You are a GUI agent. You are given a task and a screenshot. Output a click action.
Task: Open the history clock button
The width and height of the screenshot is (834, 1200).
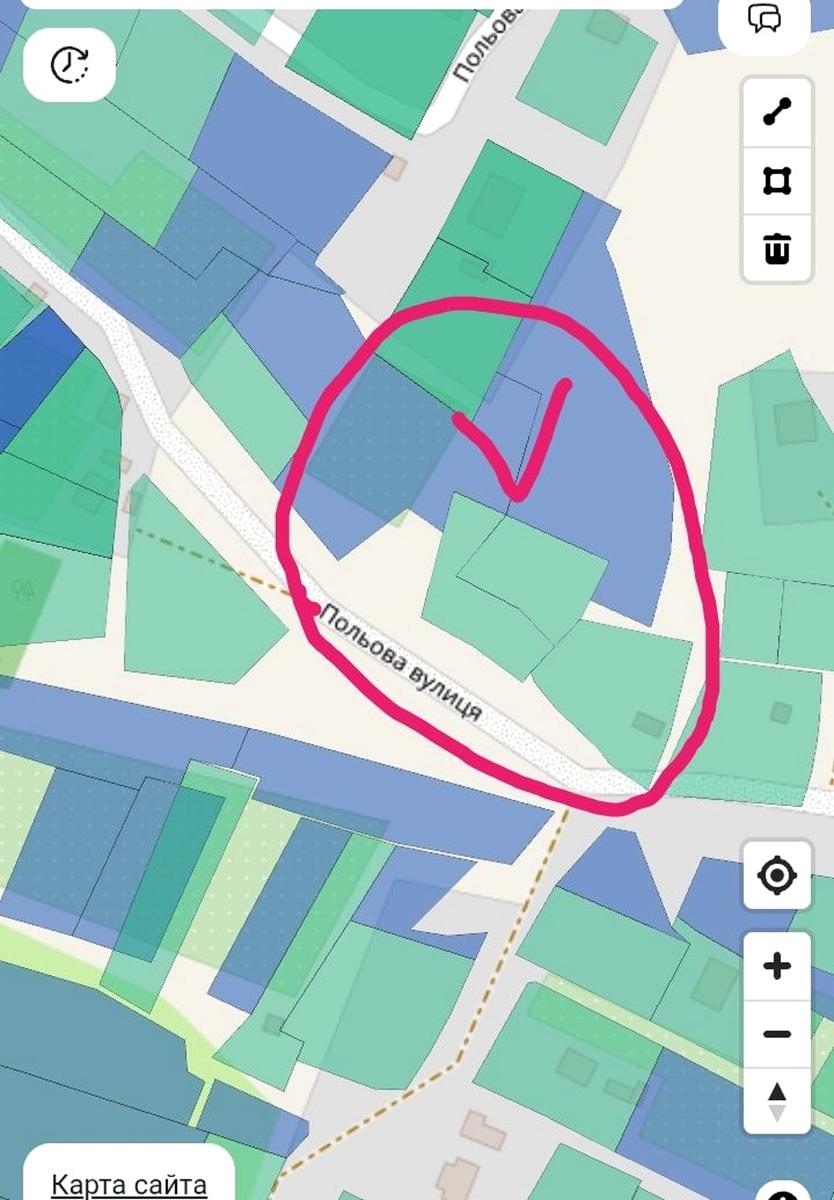tap(69, 65)
